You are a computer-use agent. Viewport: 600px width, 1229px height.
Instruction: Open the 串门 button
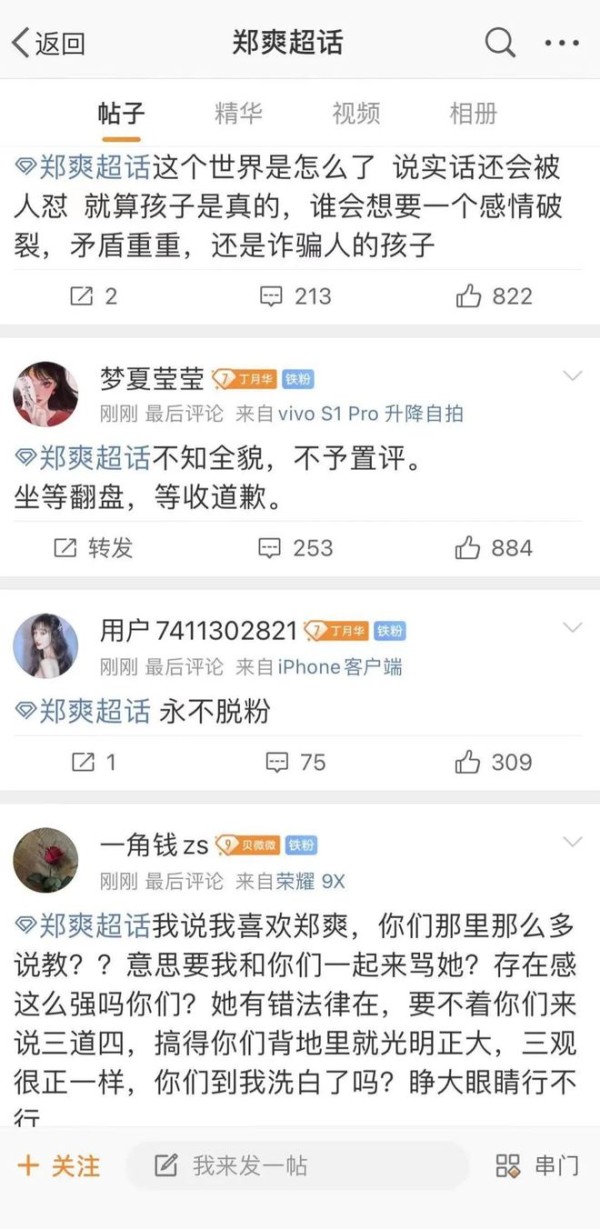(x=537, y=1166)
